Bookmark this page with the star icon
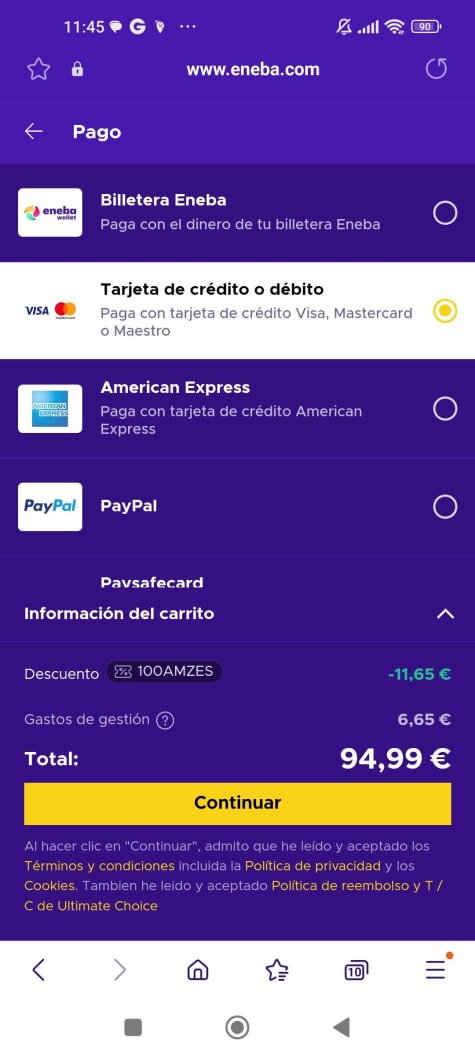475x1056 pixels. point(38,69)
